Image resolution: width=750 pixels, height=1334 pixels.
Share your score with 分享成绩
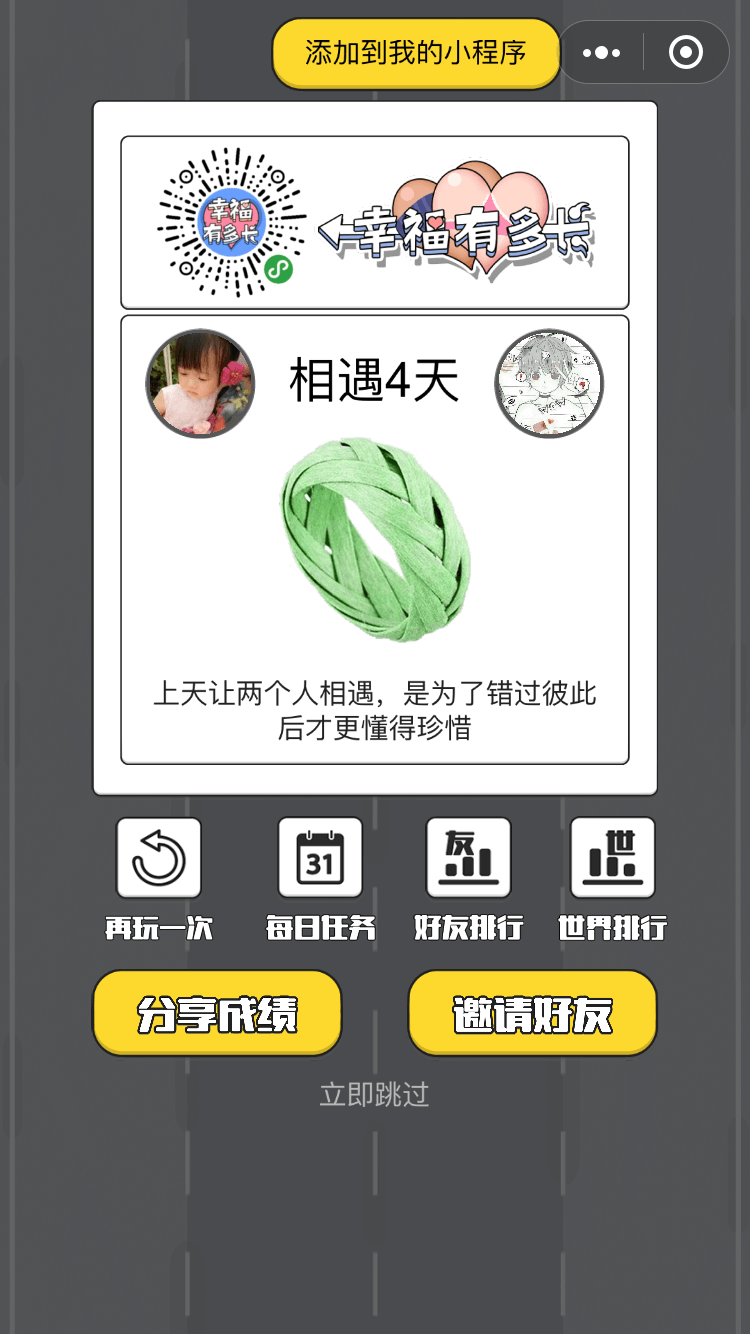(x=217, y=1013)
